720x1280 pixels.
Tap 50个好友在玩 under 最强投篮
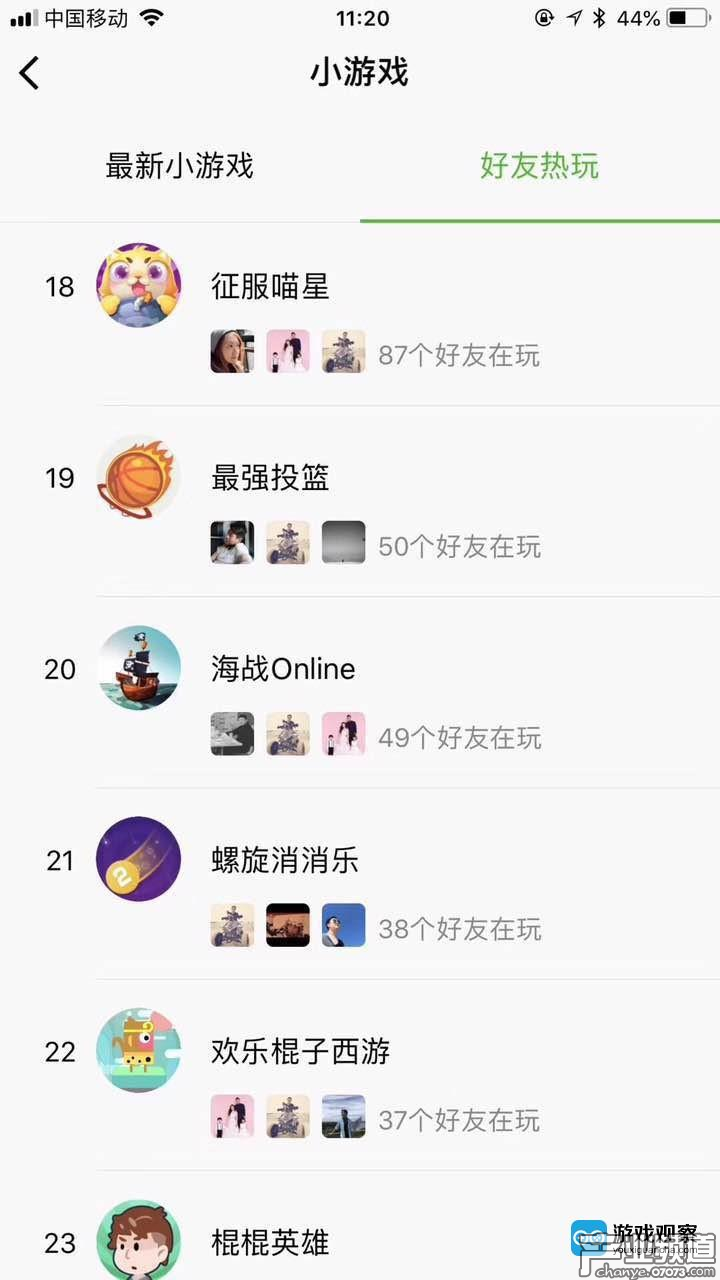(x=461, y=546)
